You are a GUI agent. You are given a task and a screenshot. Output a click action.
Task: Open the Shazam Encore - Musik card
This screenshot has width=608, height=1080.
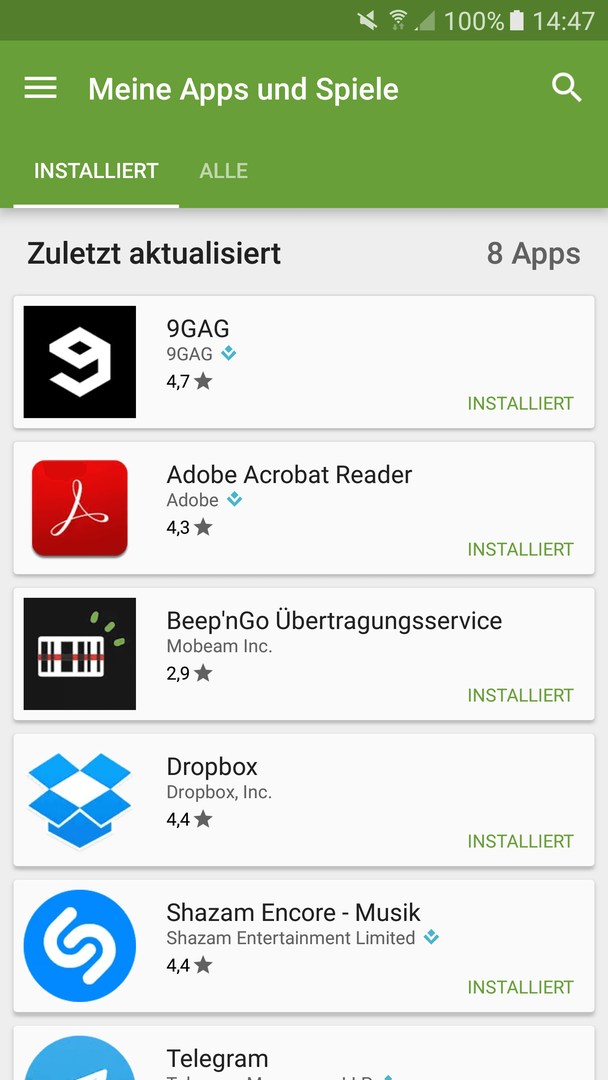tap(304, 946)
